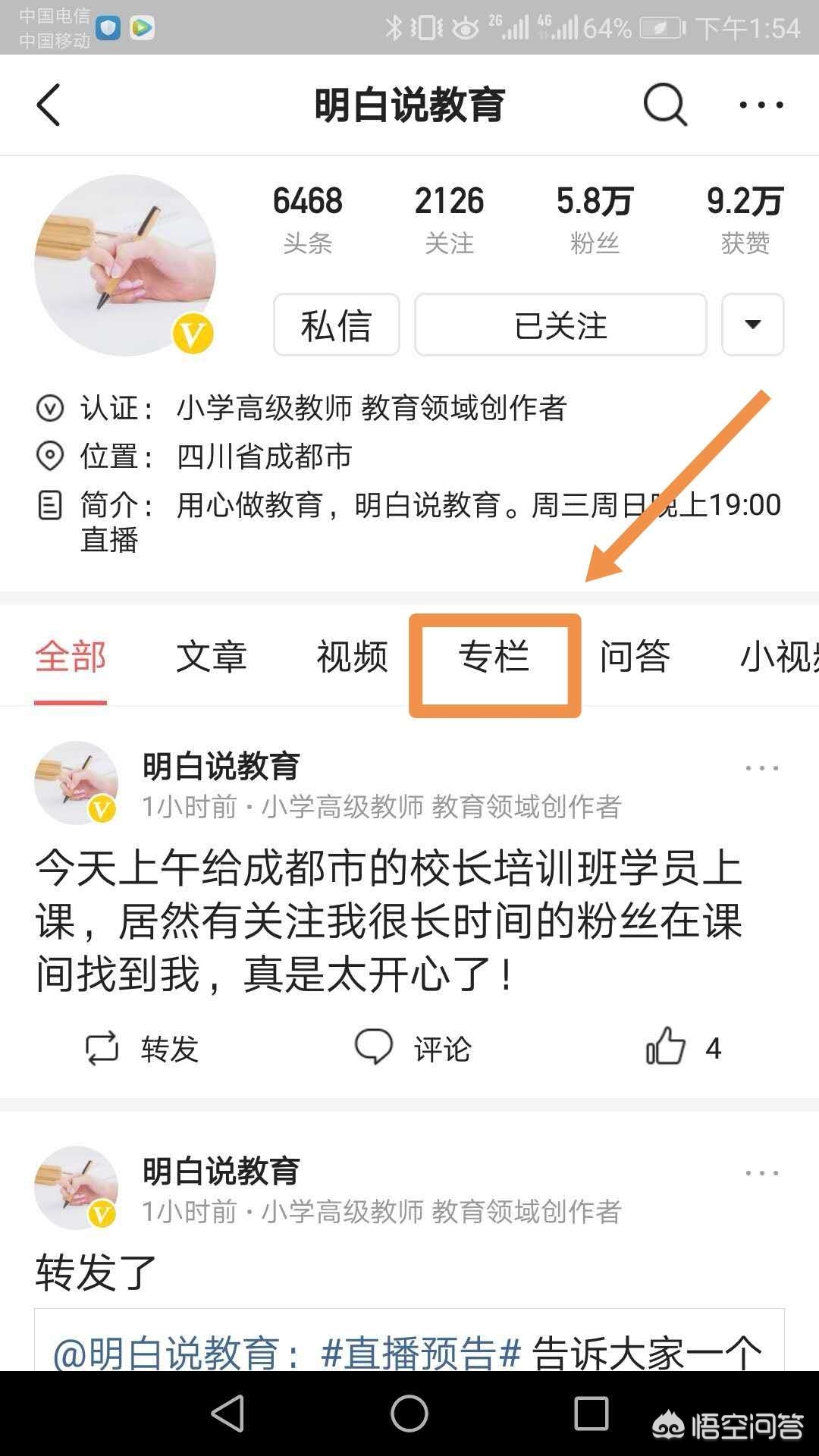This screenshot has height=1456, width=819.
Task: Send a private message via 私信
Action: pos(336,325)
